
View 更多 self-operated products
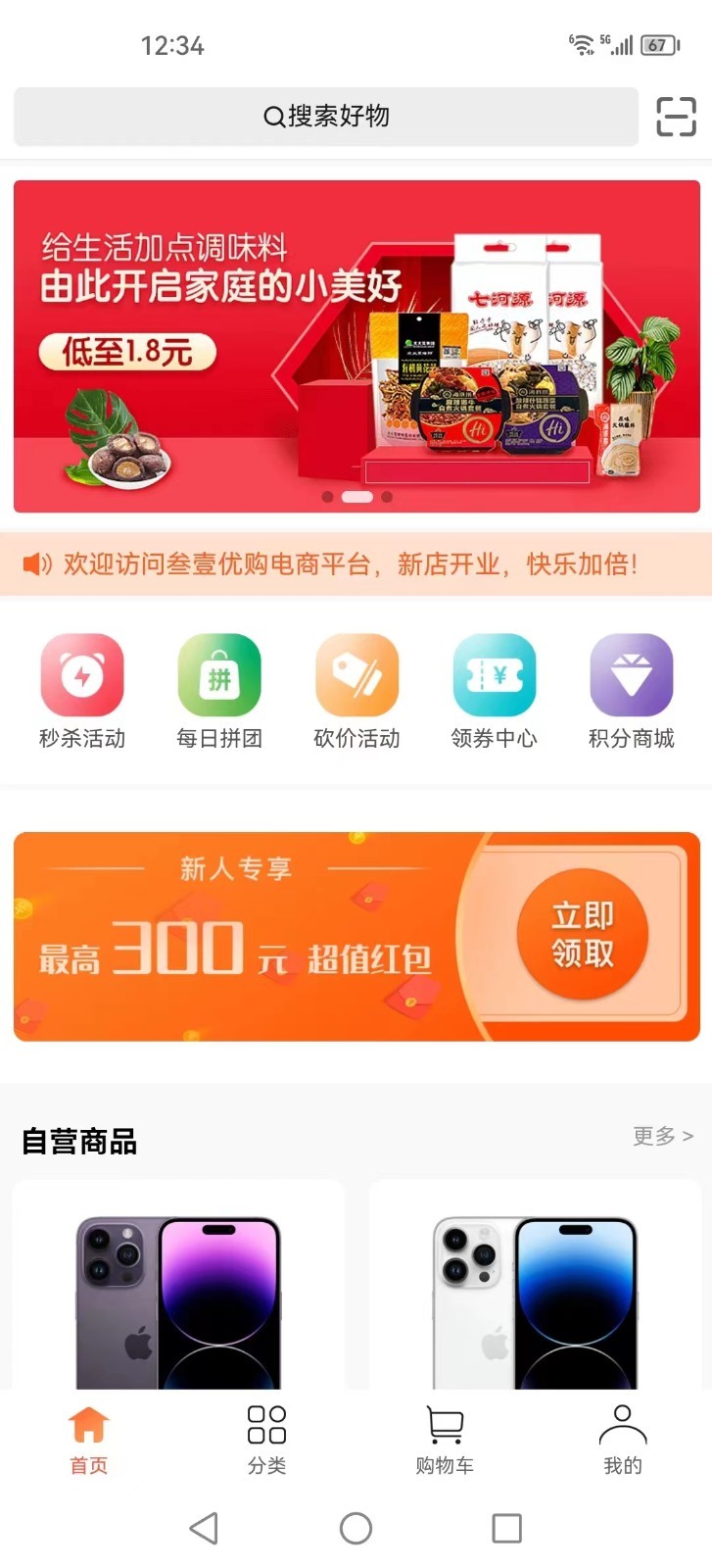[662, 1136]
